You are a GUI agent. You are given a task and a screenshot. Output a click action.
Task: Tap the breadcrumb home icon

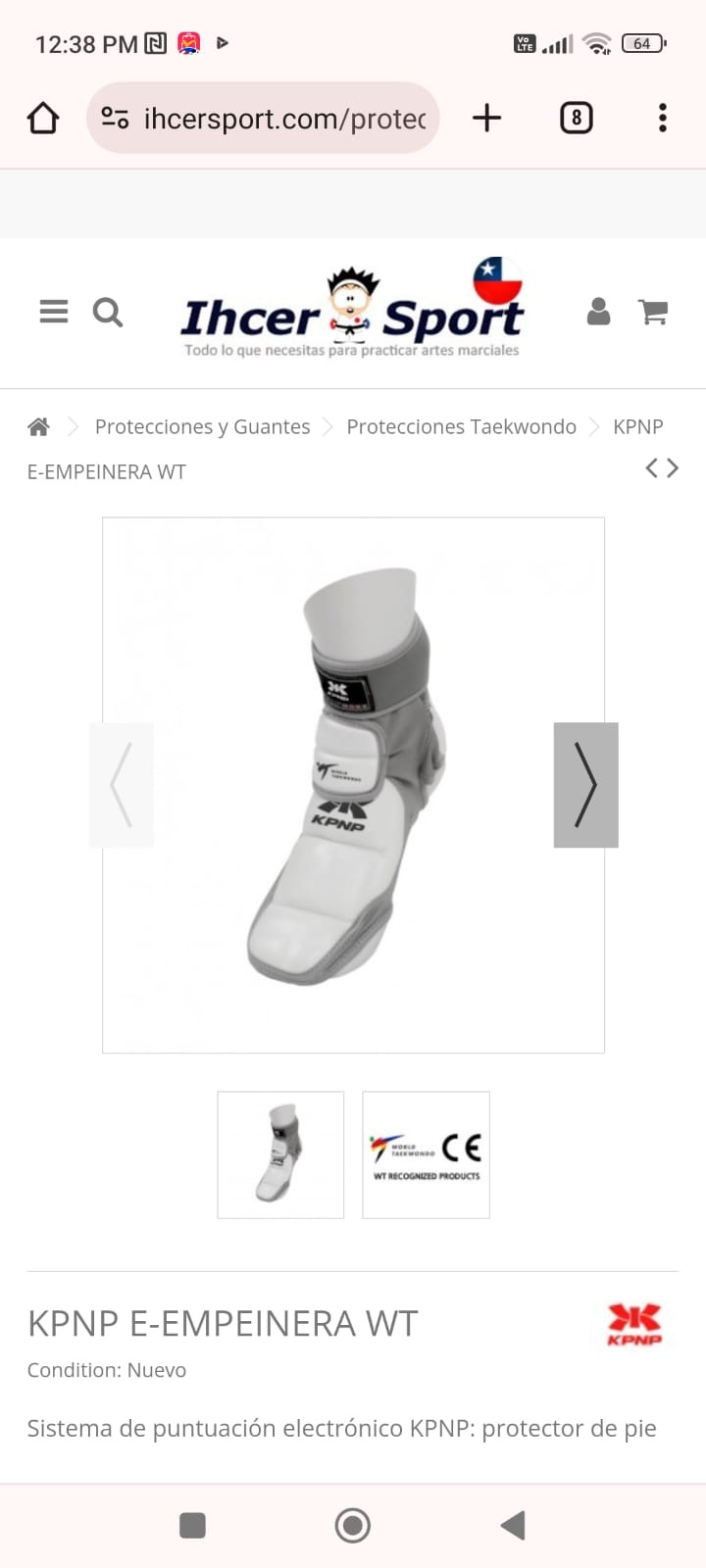[x=38, y=426]
